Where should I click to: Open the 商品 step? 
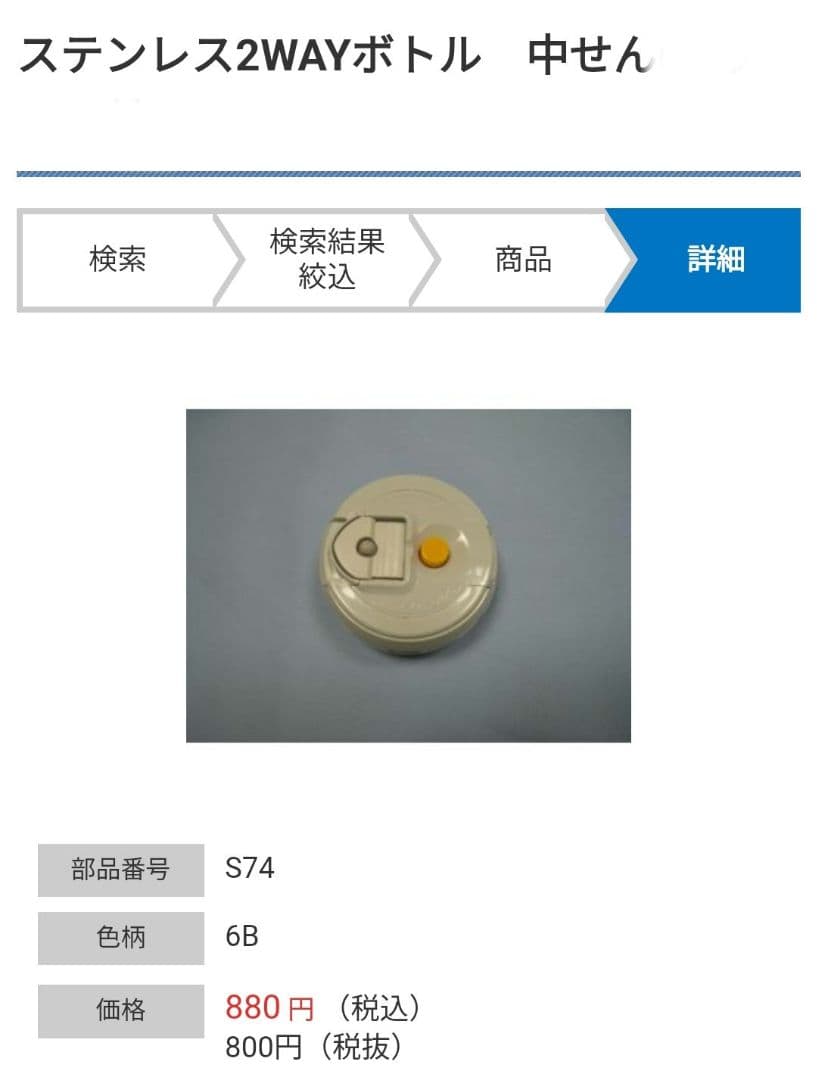523,260
